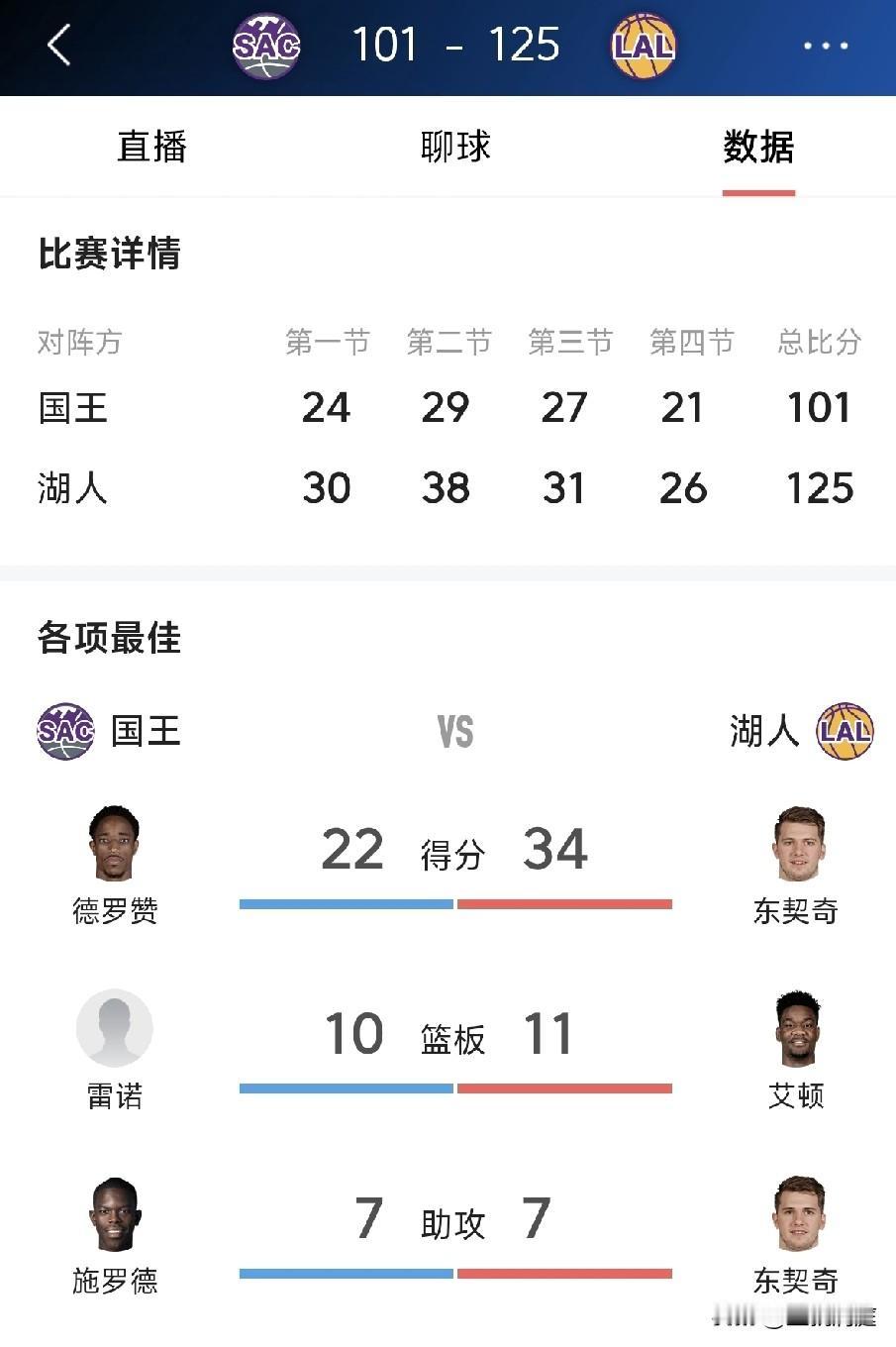Open the three-dot more options menu
The height and width of the screenshot is (1347, 896).
[827, 46]
